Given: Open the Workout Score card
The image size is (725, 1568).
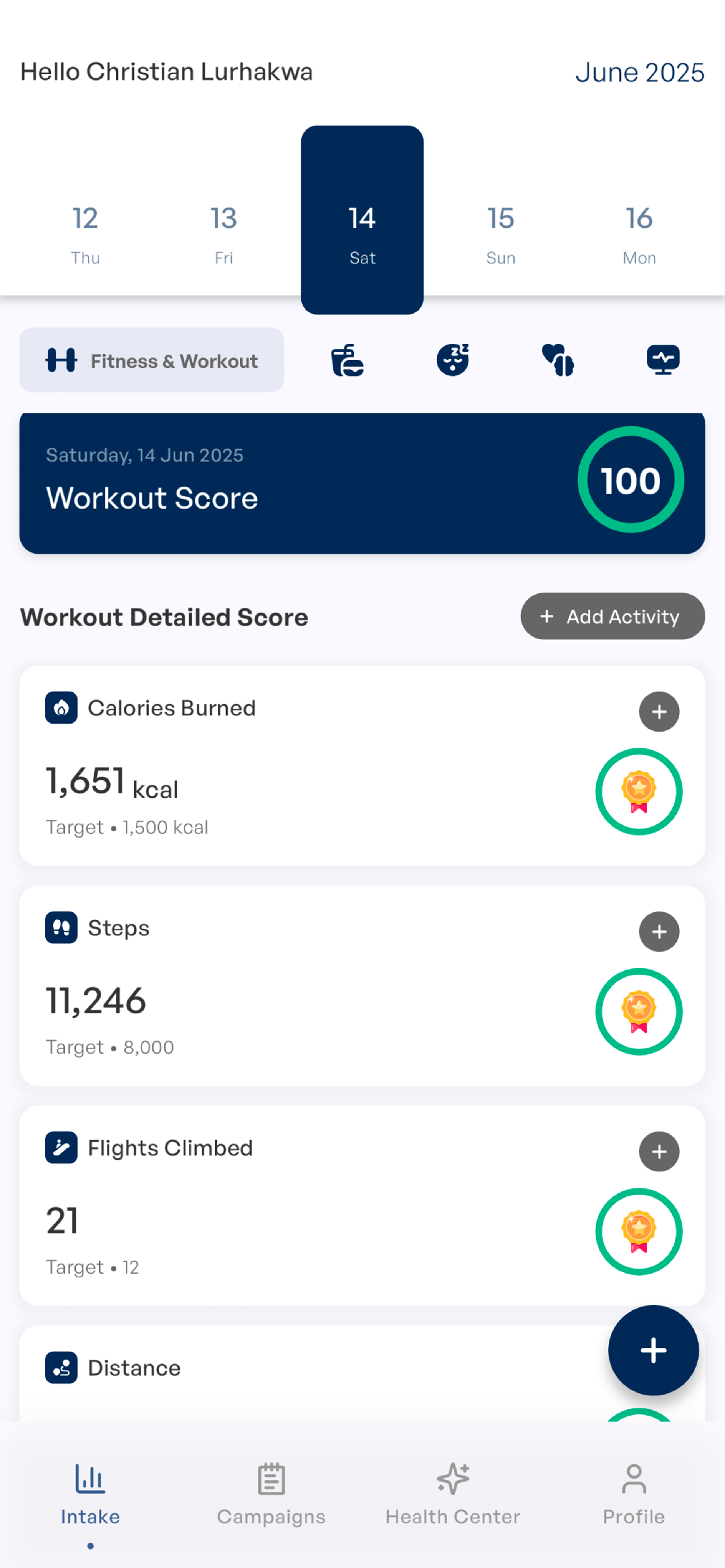Looking at the screenshot, I should 362,483.
